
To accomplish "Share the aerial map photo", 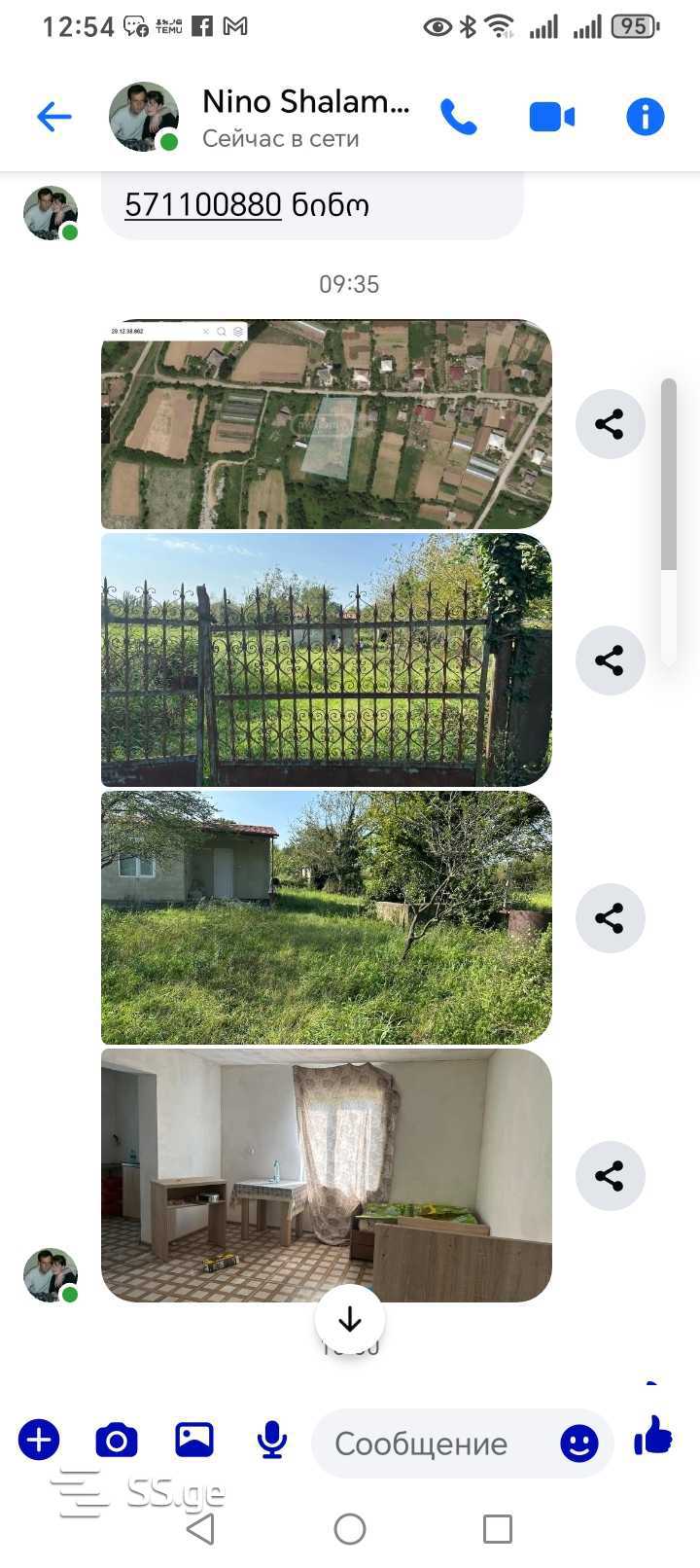I will pyautogui.click(x=610, y=424).
